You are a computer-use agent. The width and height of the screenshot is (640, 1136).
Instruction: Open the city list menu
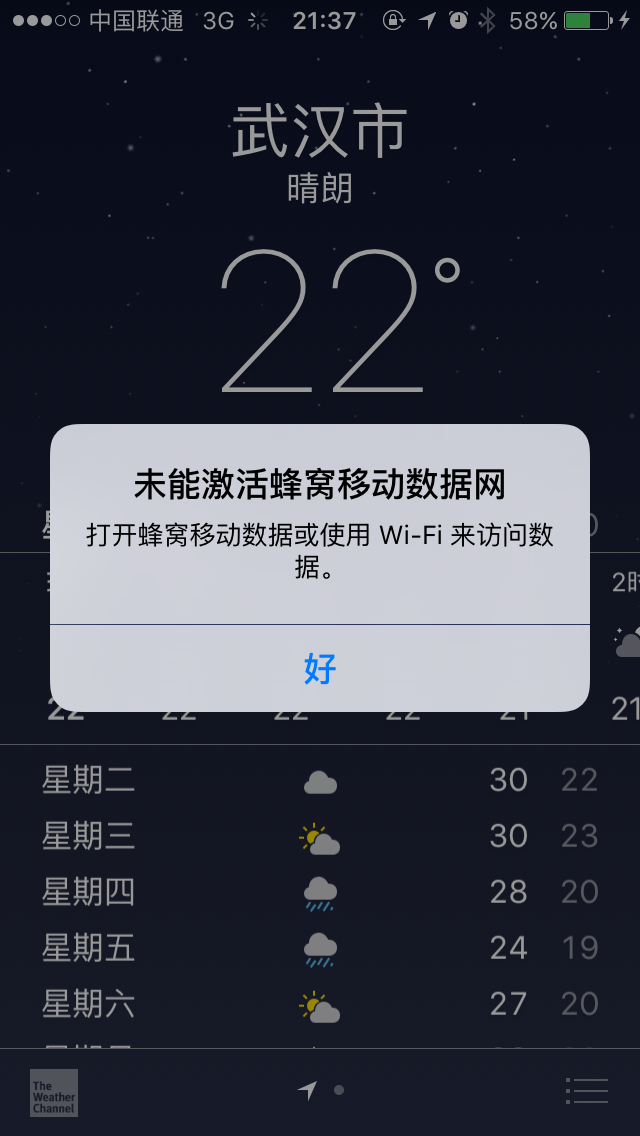tap(586, 1090)
